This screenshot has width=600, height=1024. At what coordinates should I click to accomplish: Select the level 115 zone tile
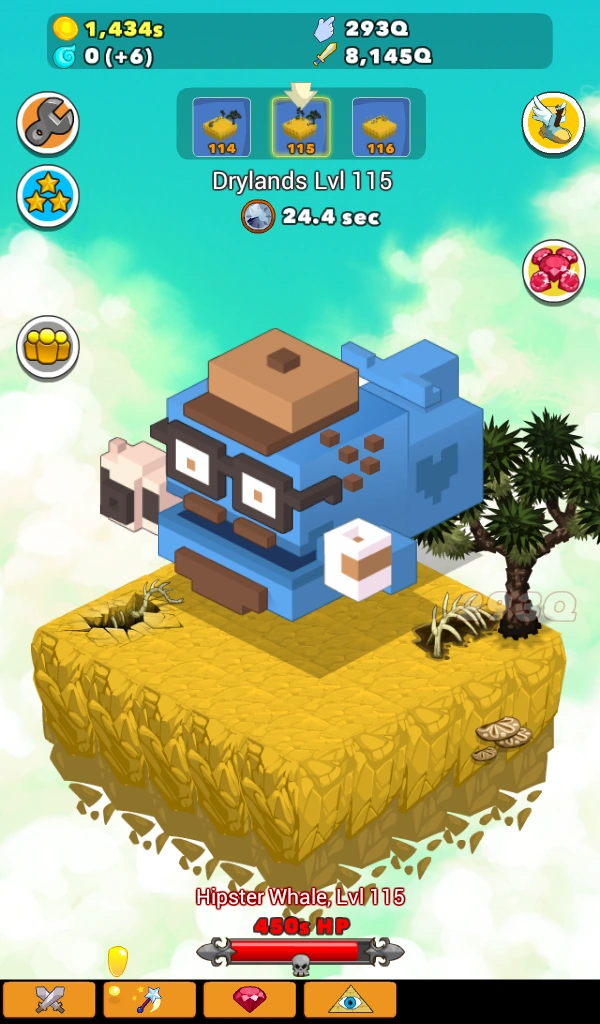(301, 127)
